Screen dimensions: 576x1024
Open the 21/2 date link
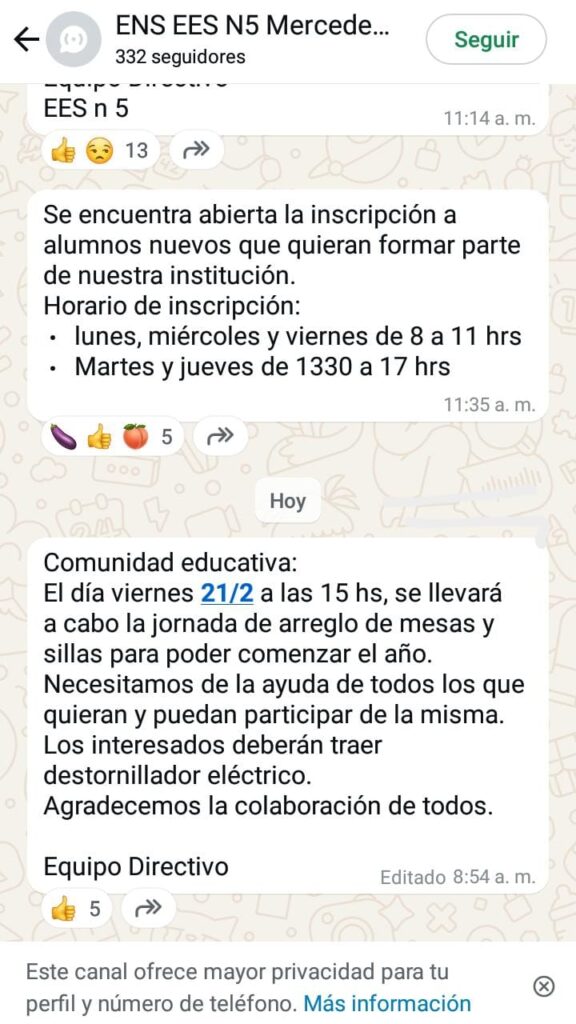227,594
